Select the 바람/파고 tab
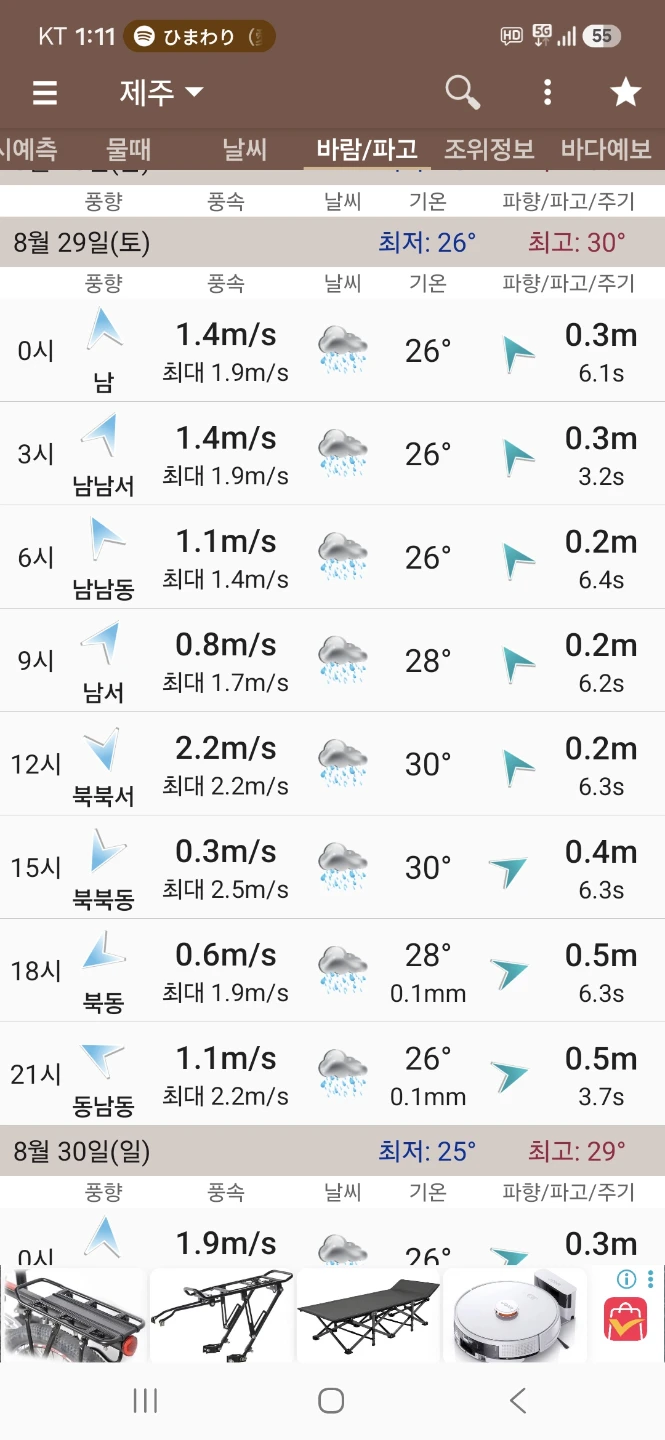The height and width of the screenshot is (1440, 665). point(367,150)
